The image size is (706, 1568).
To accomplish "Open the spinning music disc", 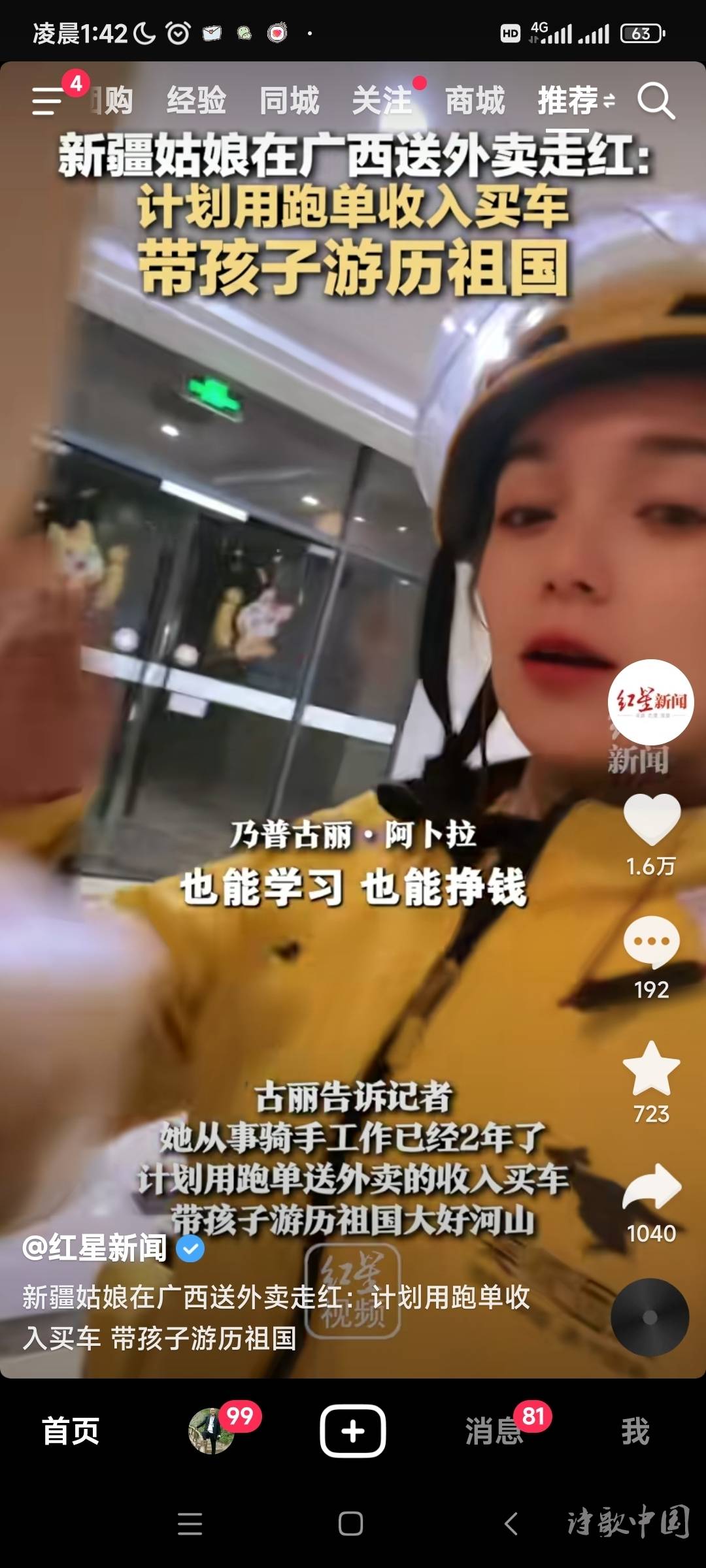I will coord(650,1317).
